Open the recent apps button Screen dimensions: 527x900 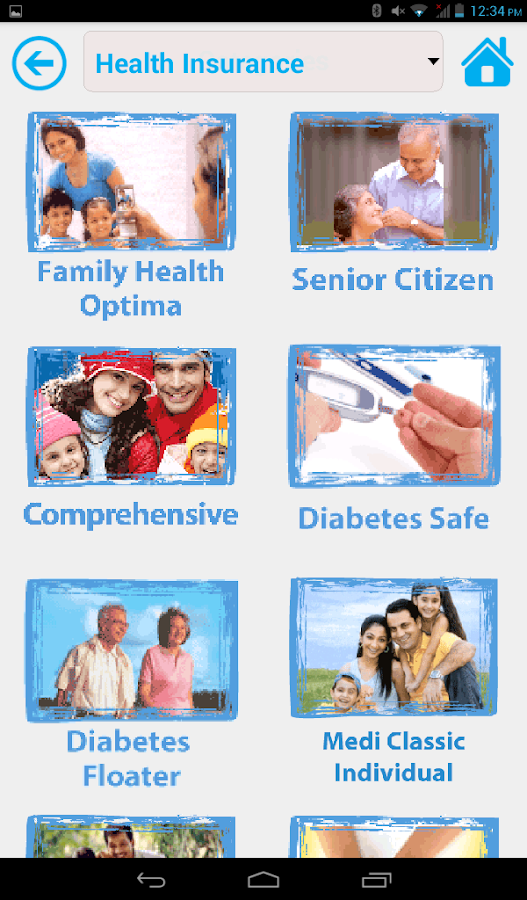pyautogui.click(x=376, y=880)
